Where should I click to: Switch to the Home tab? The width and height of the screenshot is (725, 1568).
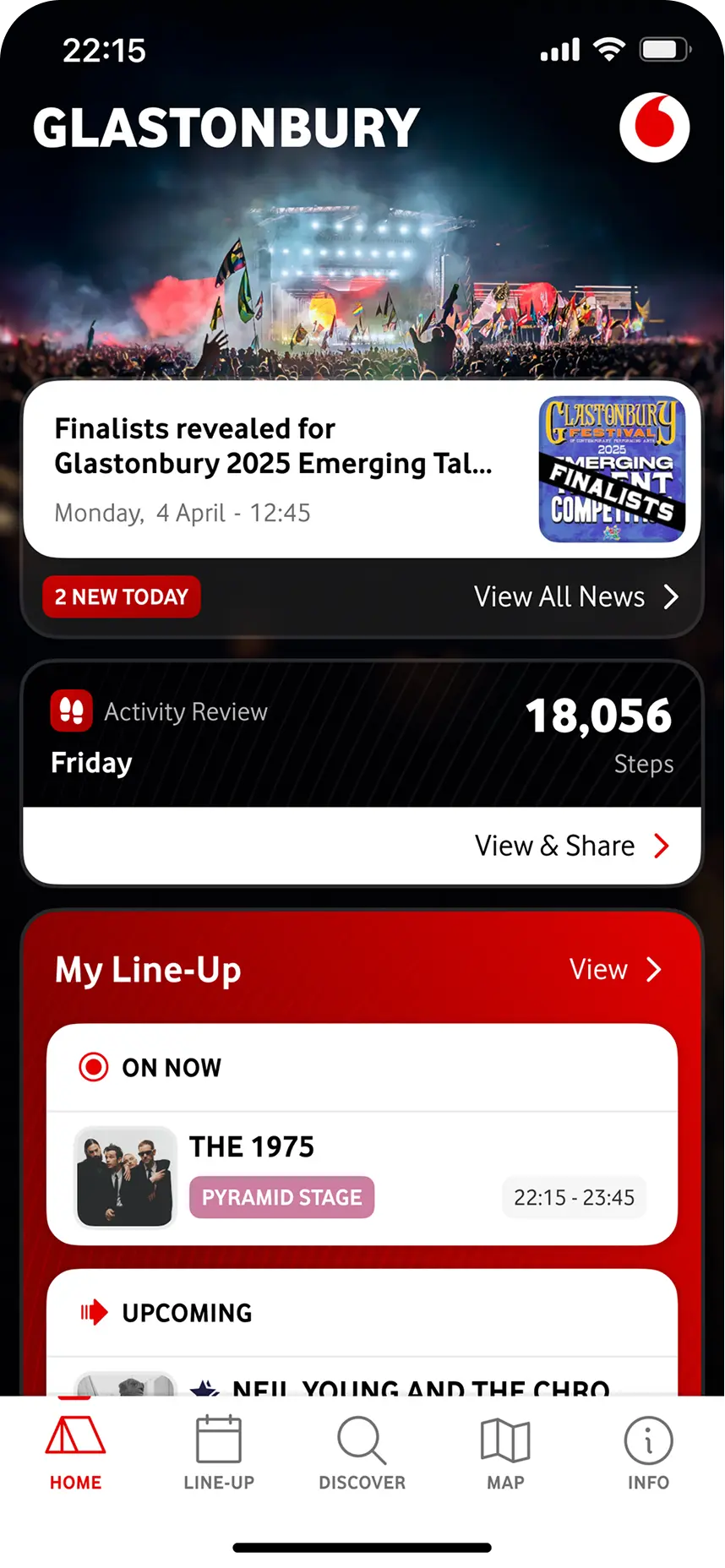click(75, 1453)
